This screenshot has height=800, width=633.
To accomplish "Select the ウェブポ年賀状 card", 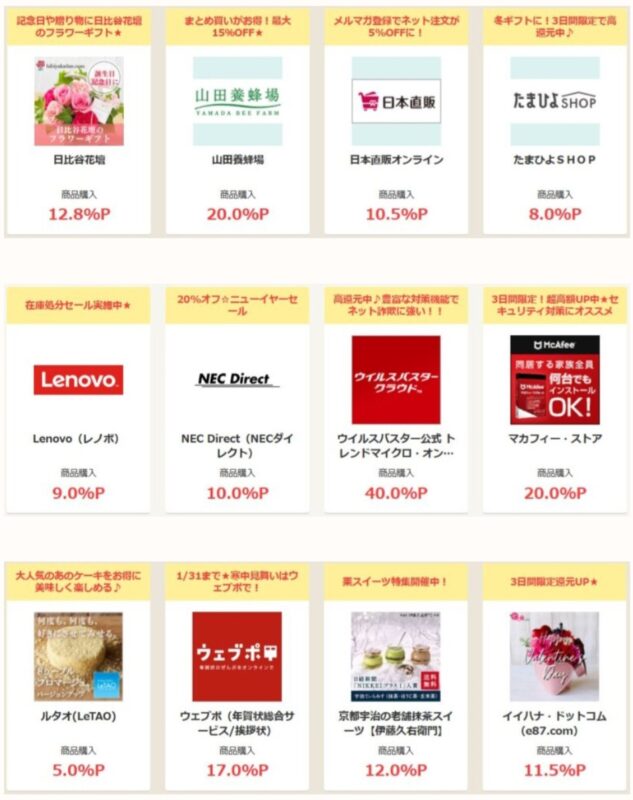I will 237,656.
